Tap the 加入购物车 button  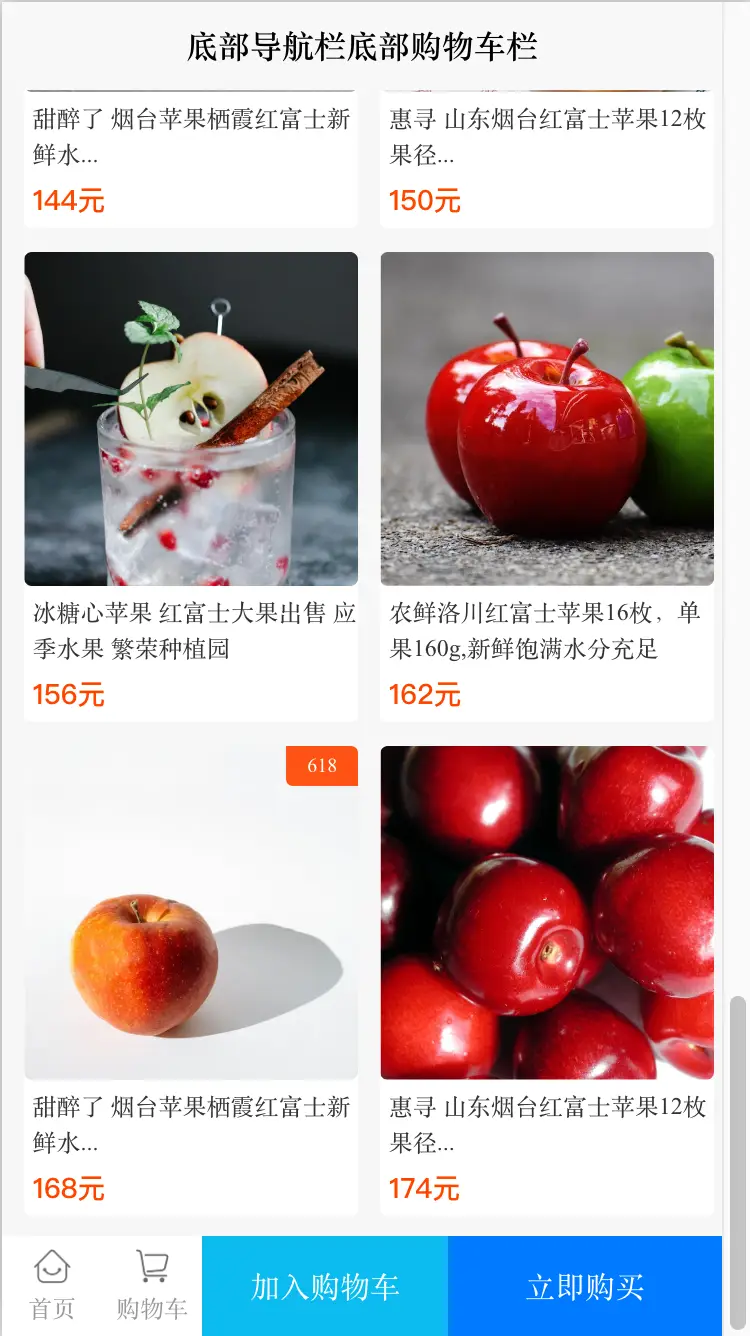(x=325, y=1286)
